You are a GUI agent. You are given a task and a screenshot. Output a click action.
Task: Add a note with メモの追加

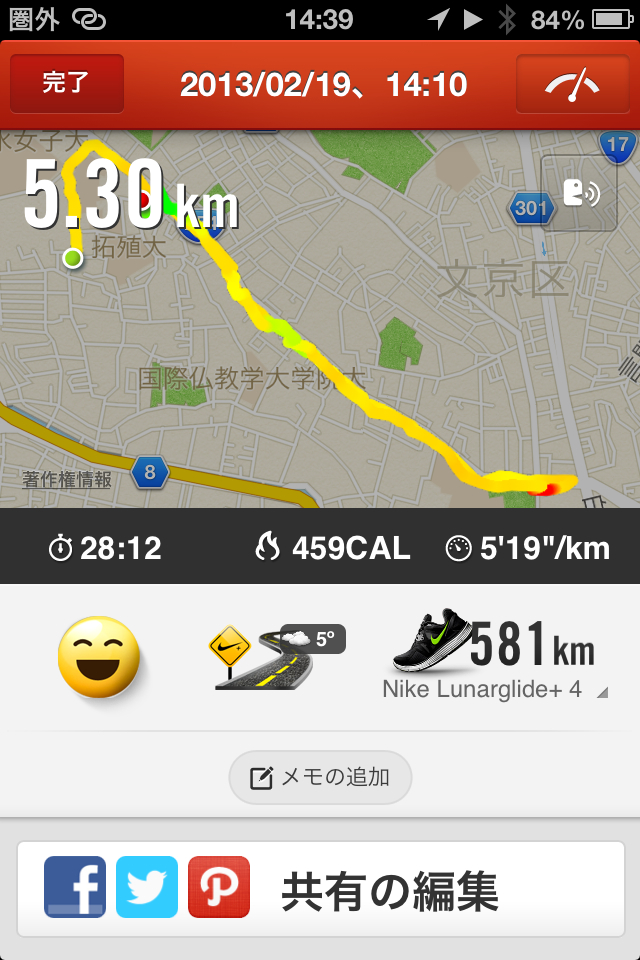click(320, 777)
